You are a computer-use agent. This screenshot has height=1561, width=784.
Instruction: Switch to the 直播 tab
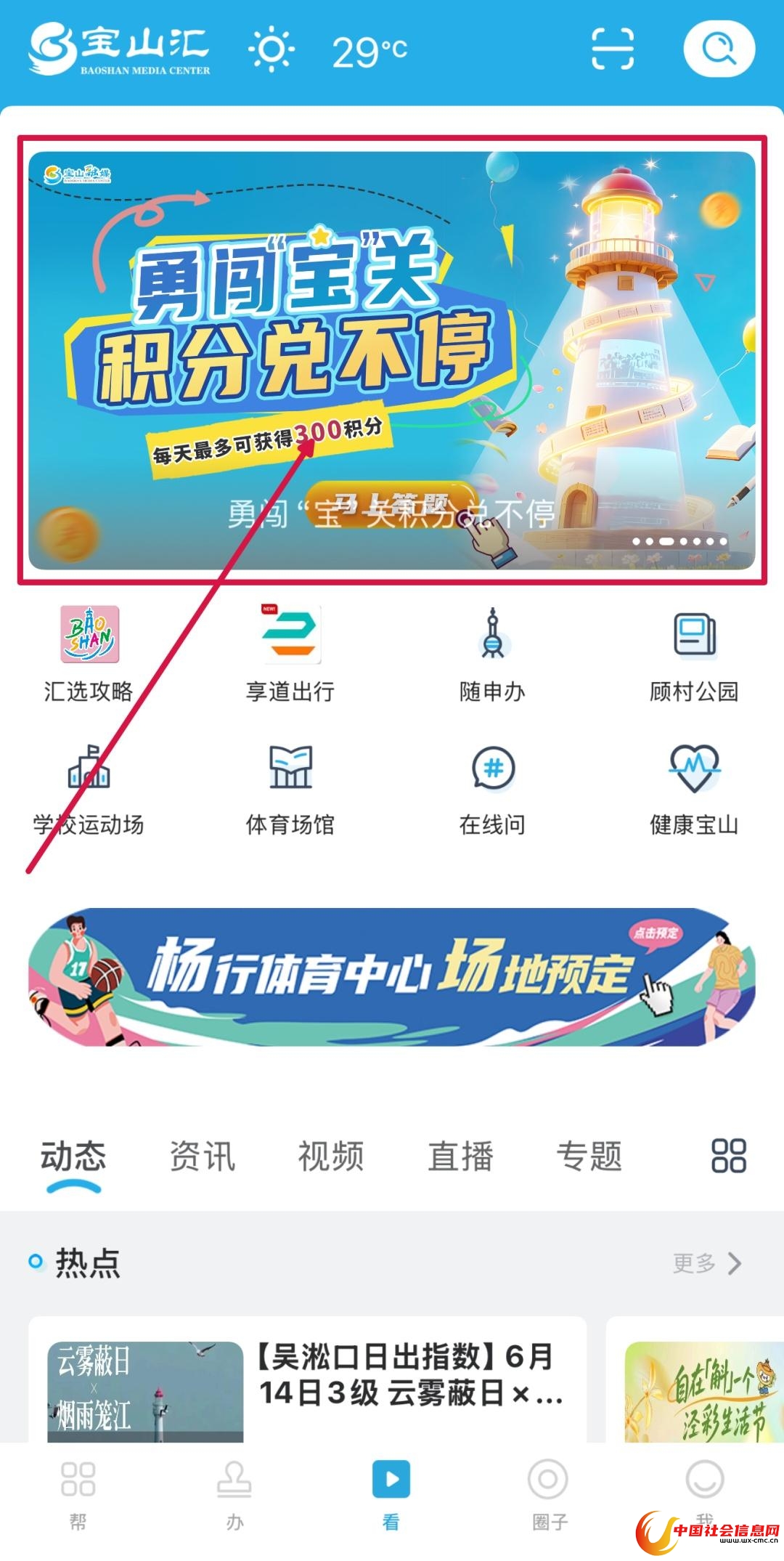460,1156
